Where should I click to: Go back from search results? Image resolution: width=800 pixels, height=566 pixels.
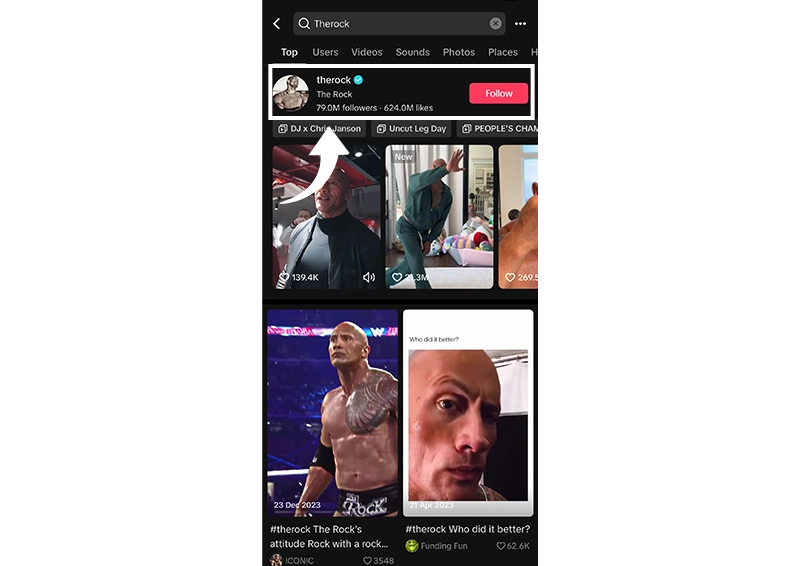(x=277, y=23)
